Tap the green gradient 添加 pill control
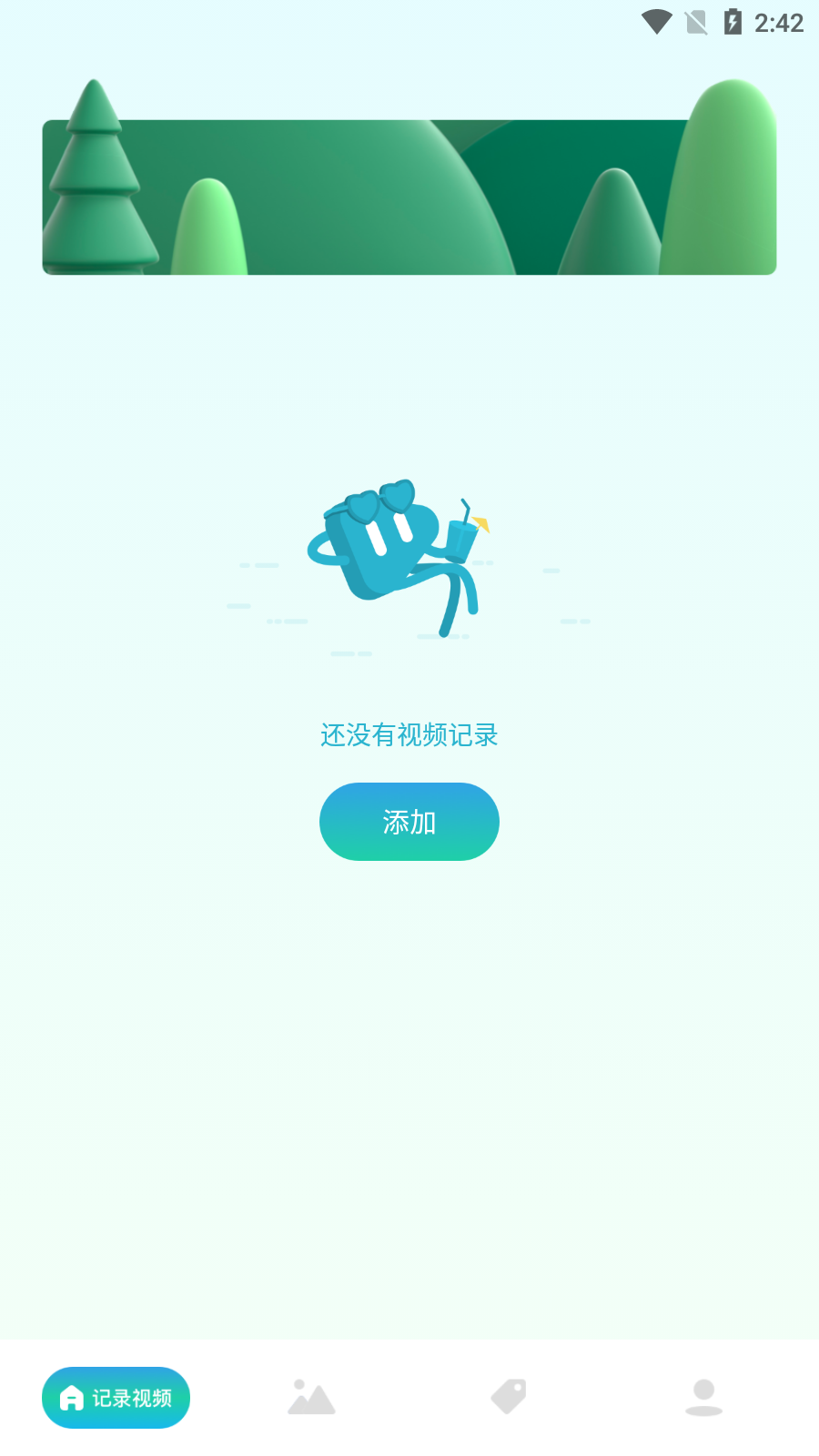Viewport: 819px width, 1456px height. pos(409,821)
